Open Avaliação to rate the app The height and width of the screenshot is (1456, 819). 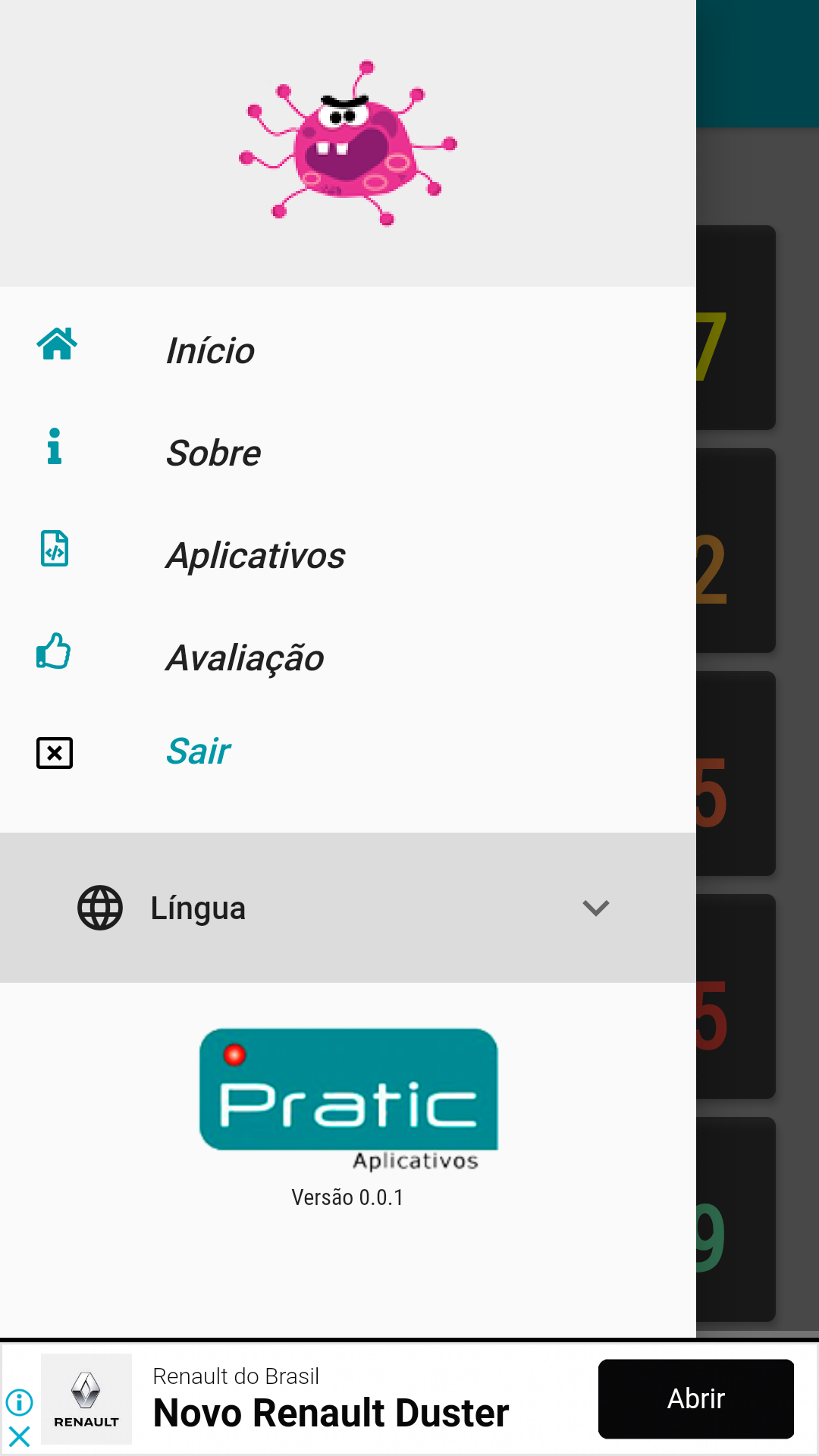245,657
